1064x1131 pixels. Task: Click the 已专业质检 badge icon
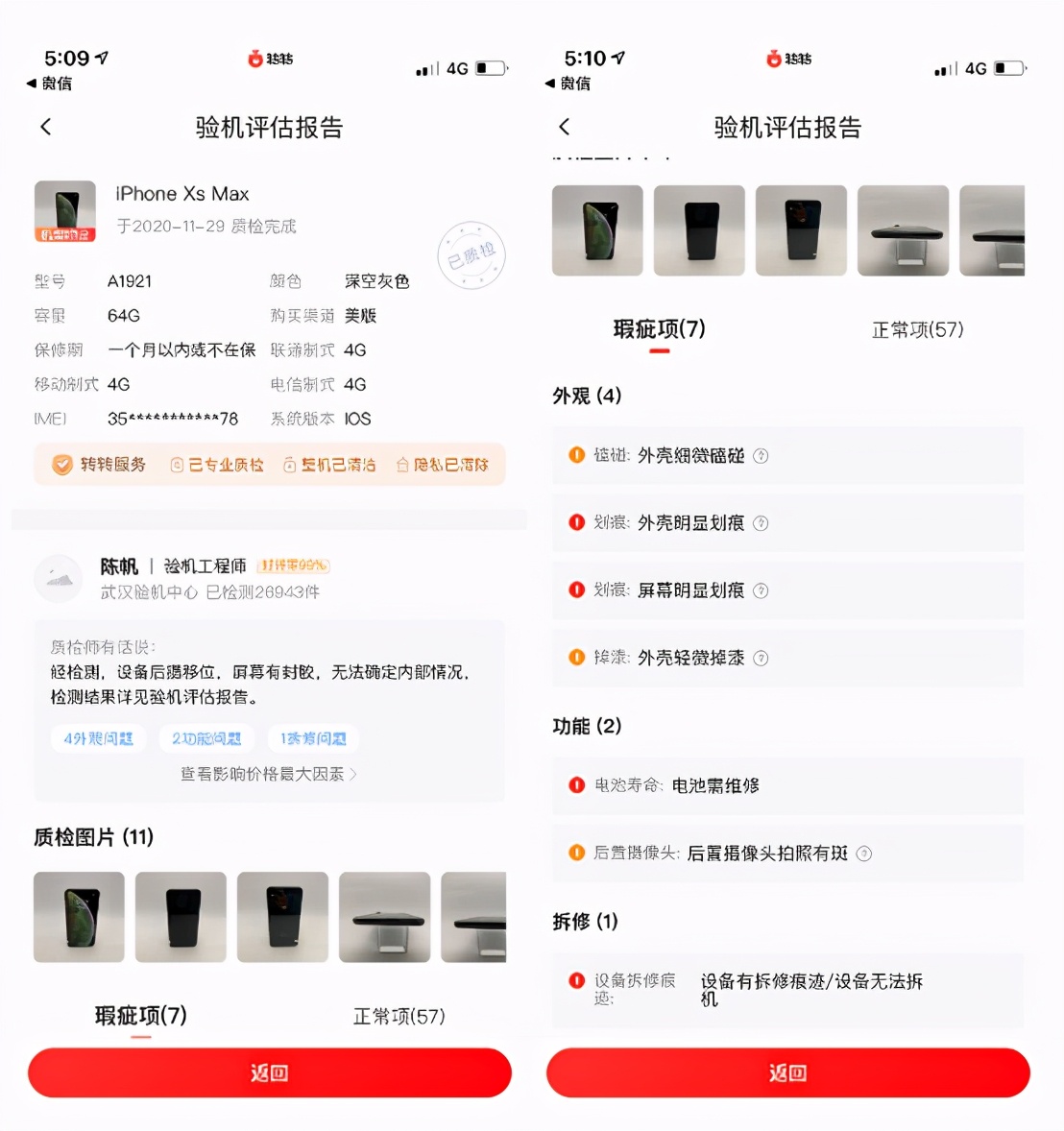pos(180,465)
